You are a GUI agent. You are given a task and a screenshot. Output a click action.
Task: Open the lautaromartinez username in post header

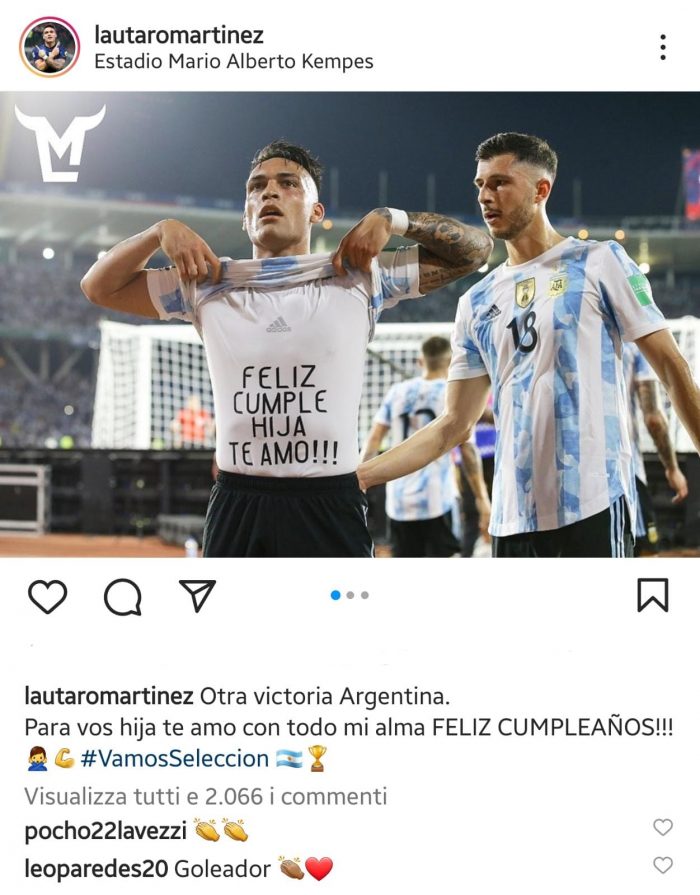coord(179,35)
